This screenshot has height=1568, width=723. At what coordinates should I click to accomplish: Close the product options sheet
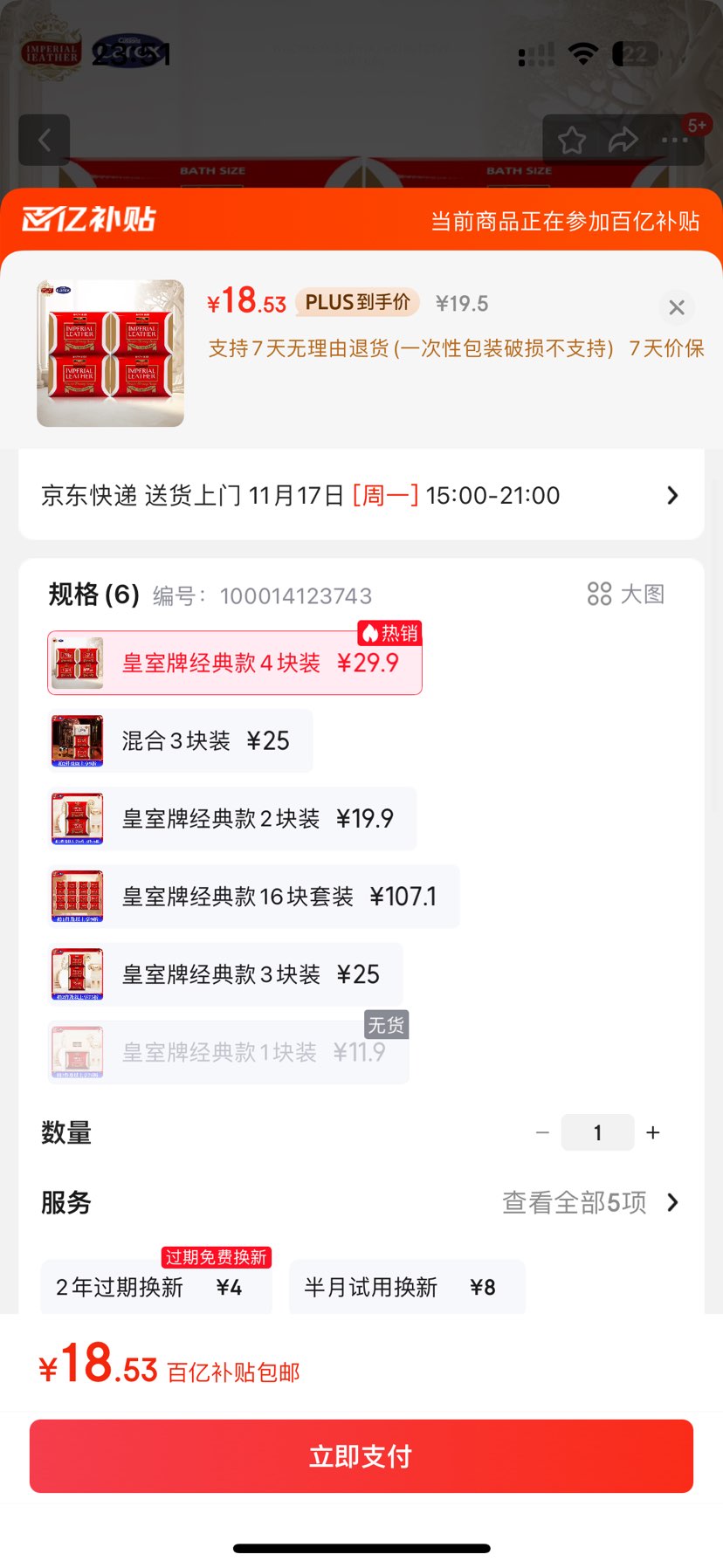click(676, 307)
